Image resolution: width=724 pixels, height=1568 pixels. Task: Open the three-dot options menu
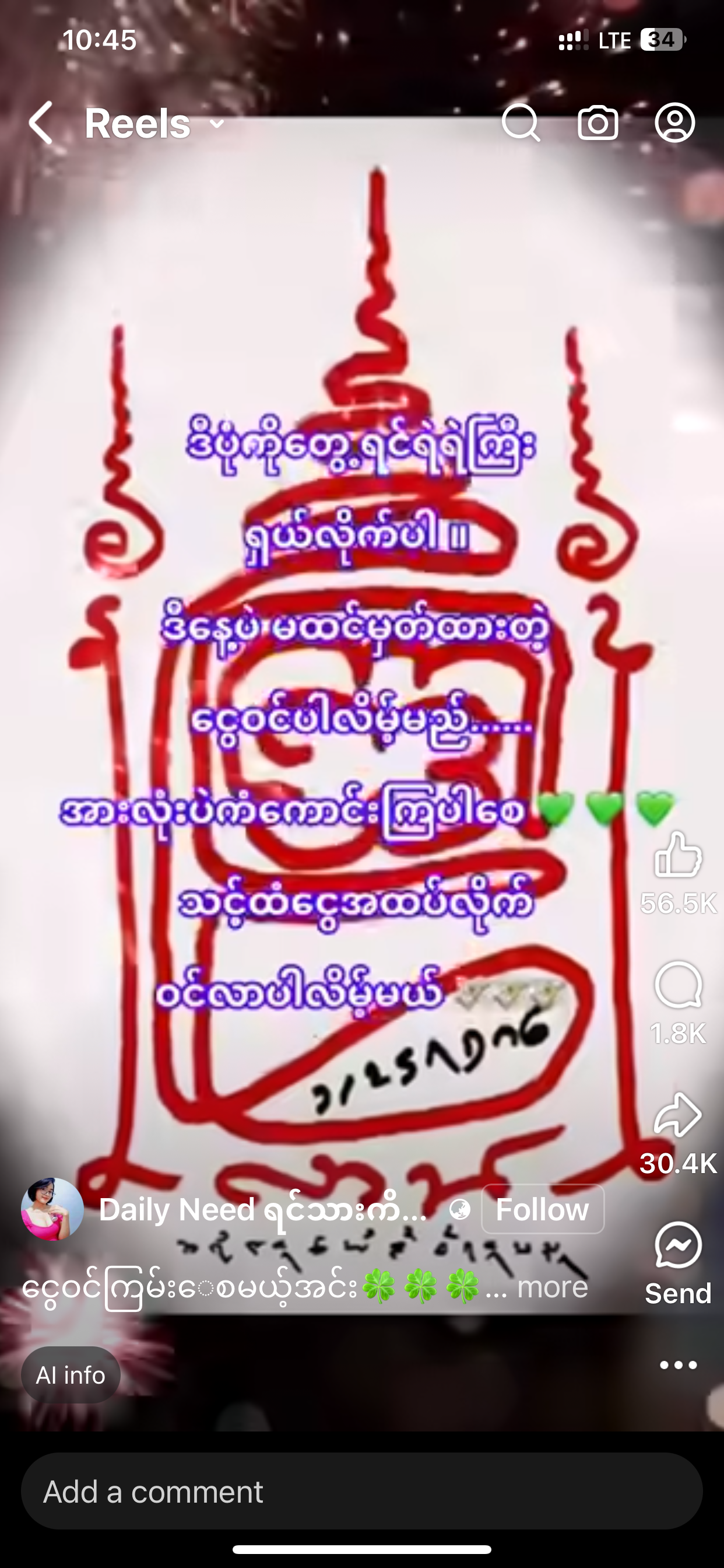click(x=678, y=1366)
